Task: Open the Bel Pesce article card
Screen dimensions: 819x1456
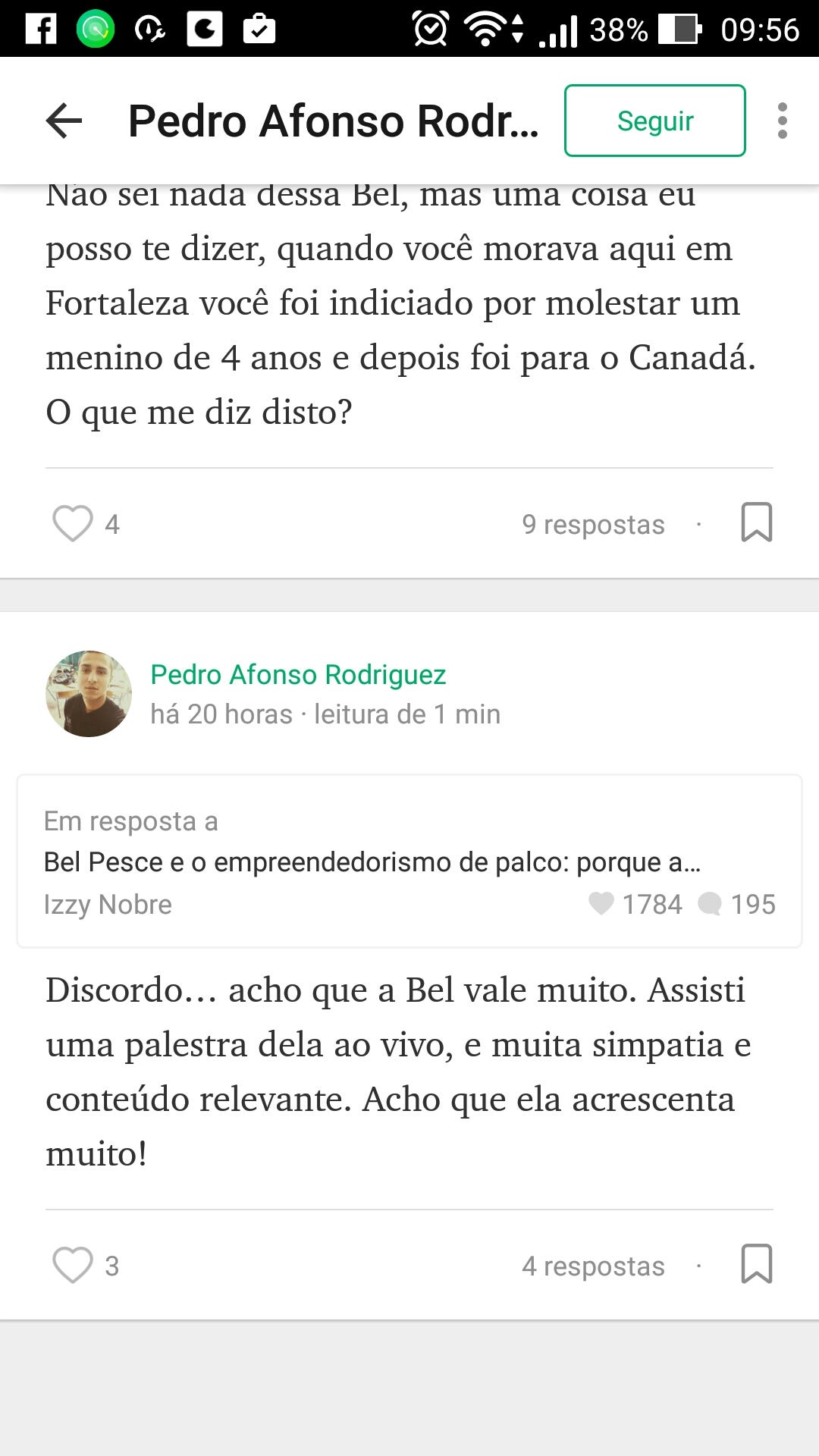Action: point(409,861)
